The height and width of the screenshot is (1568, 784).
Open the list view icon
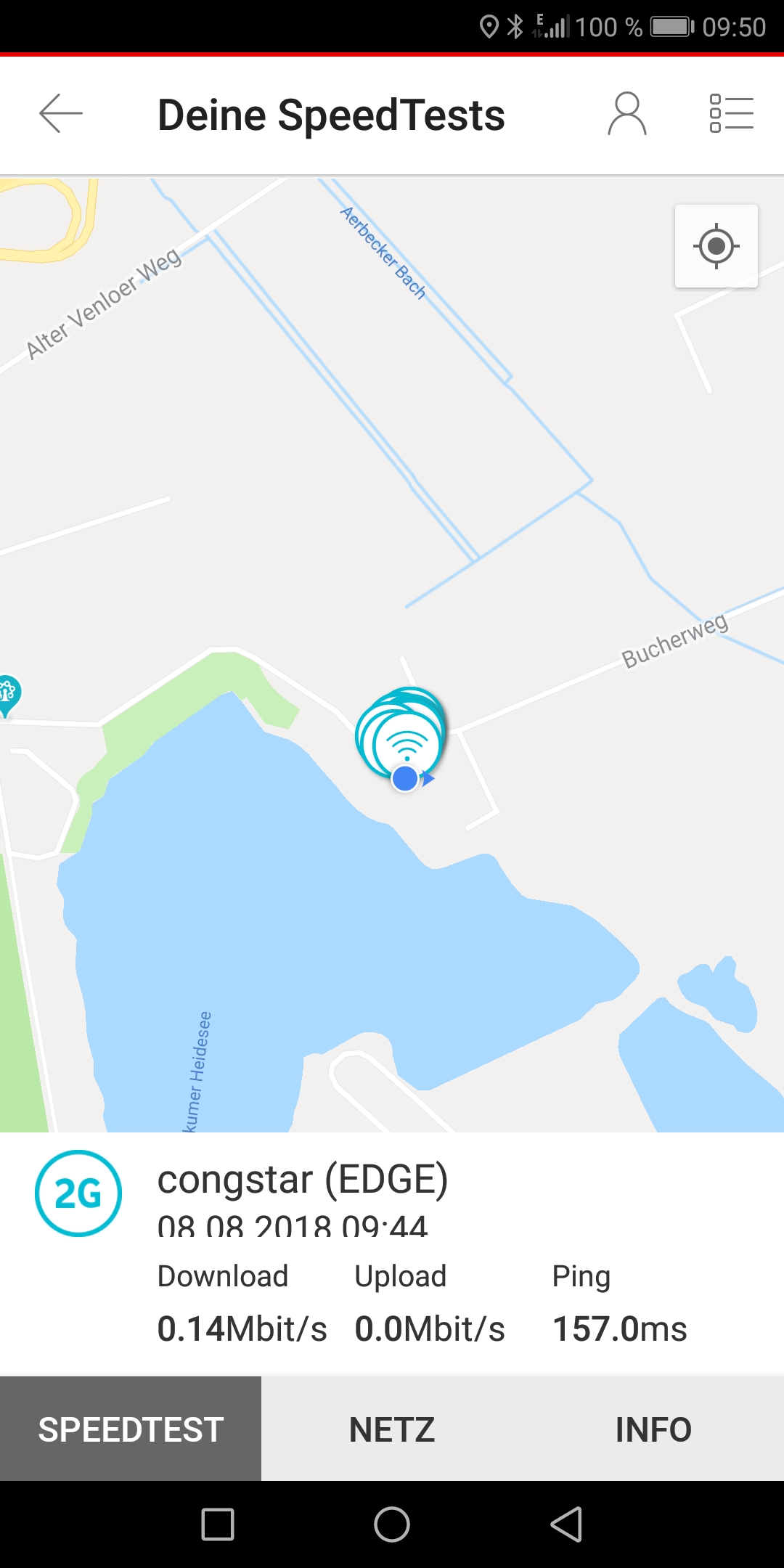tap(731, 114)
